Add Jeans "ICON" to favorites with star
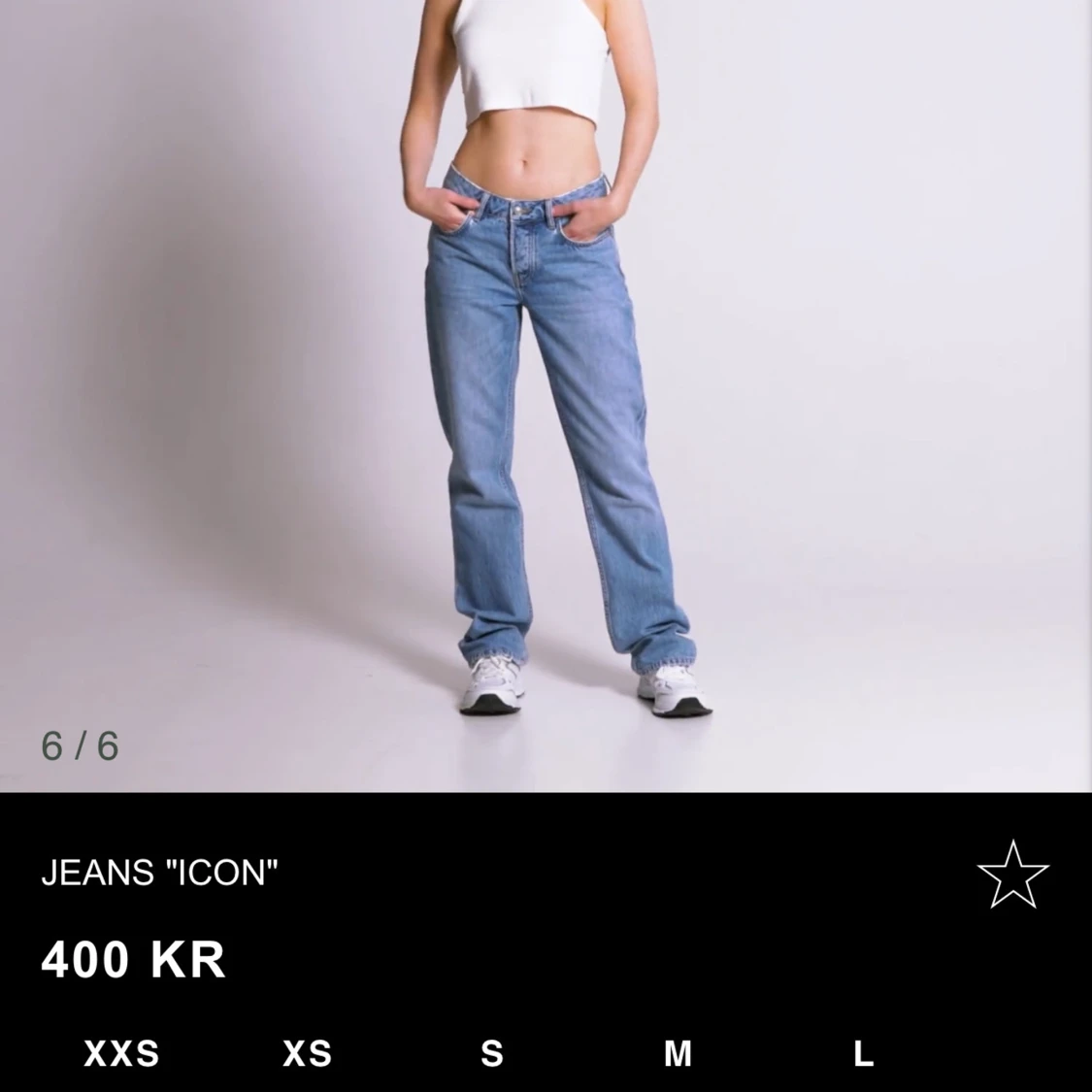The height and width of the screenshot is (1092, 1092). coord(1012,875)
